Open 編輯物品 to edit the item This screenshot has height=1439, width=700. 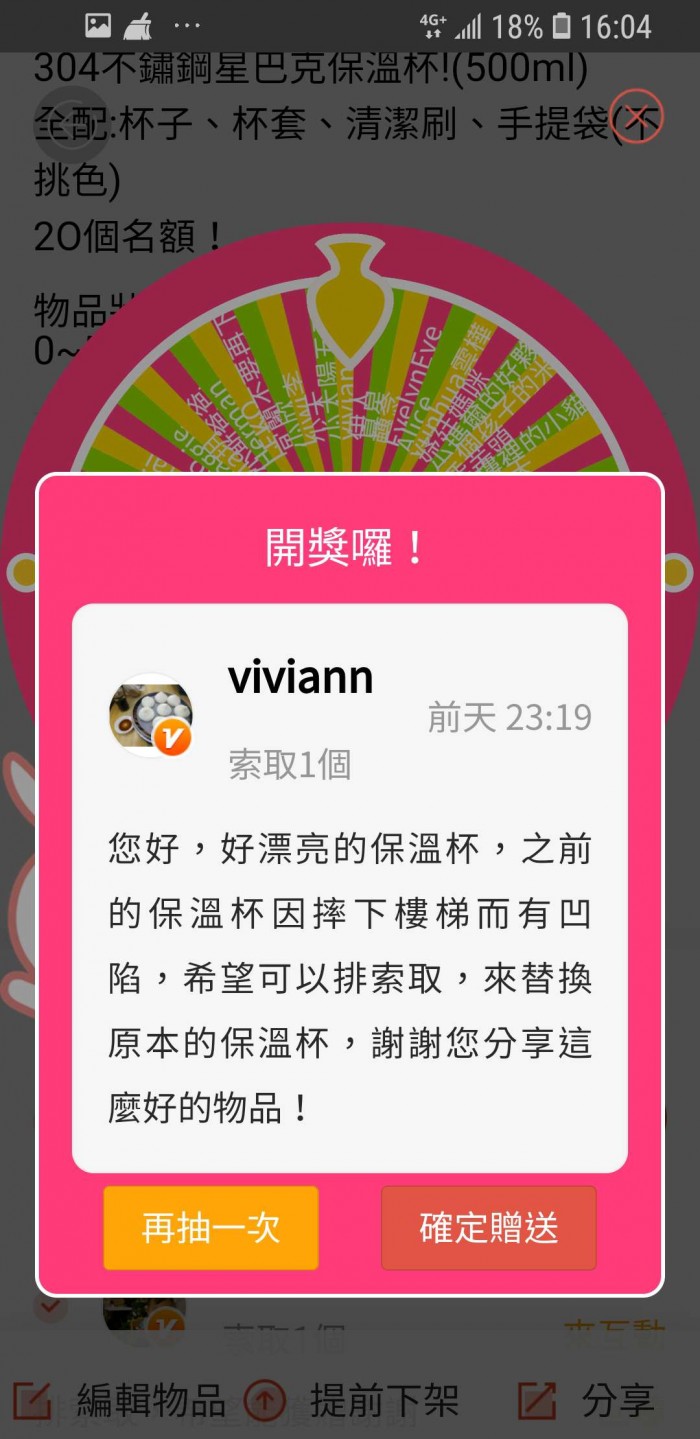pos(120,1400)
